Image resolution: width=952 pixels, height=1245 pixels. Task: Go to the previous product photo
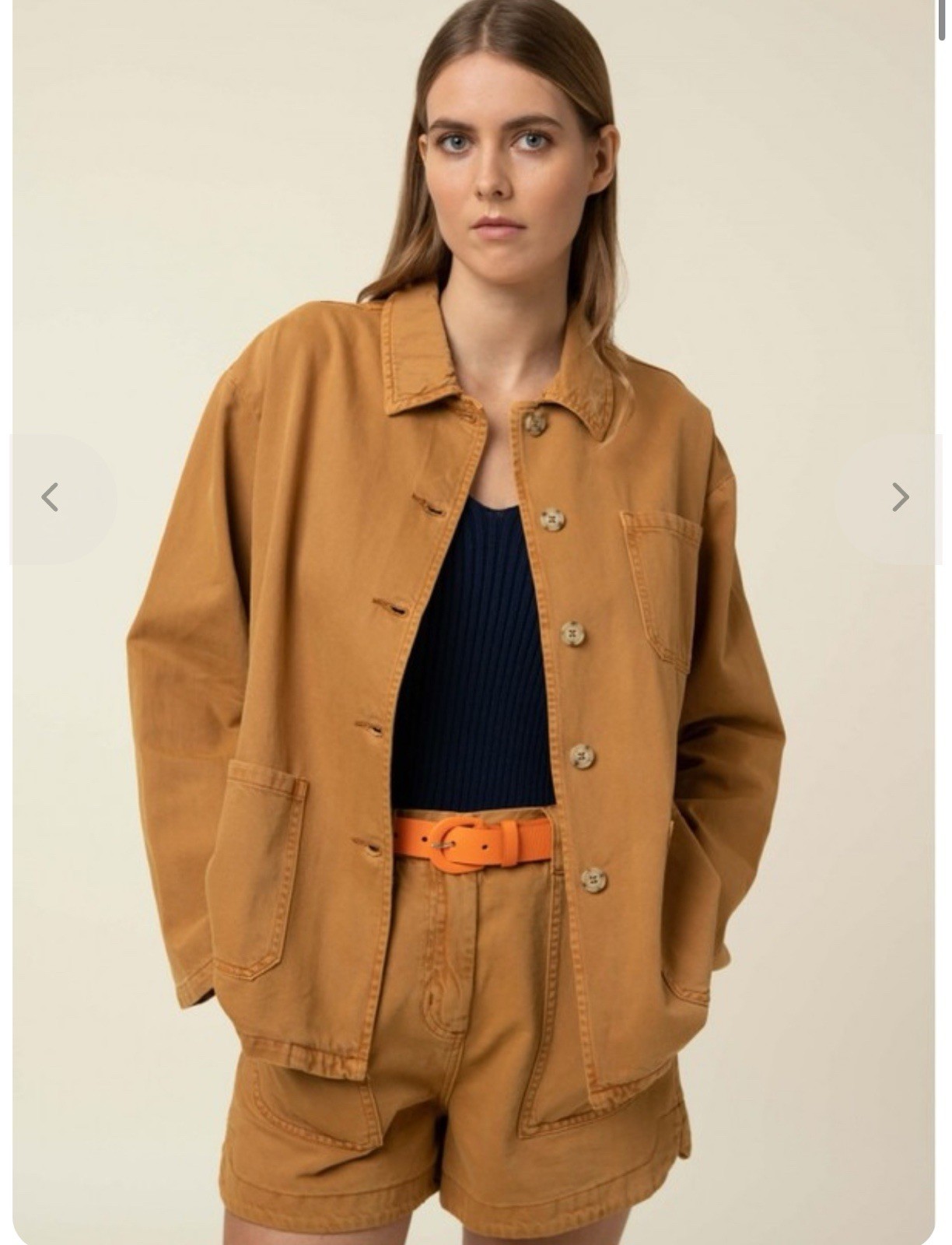[x=51, y=497]
